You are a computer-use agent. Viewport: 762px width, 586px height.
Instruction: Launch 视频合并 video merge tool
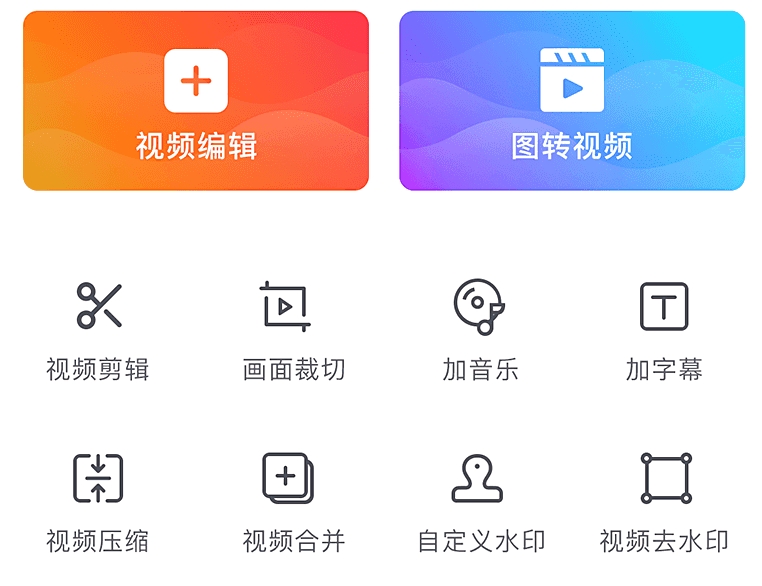click(x=288, y=479)
